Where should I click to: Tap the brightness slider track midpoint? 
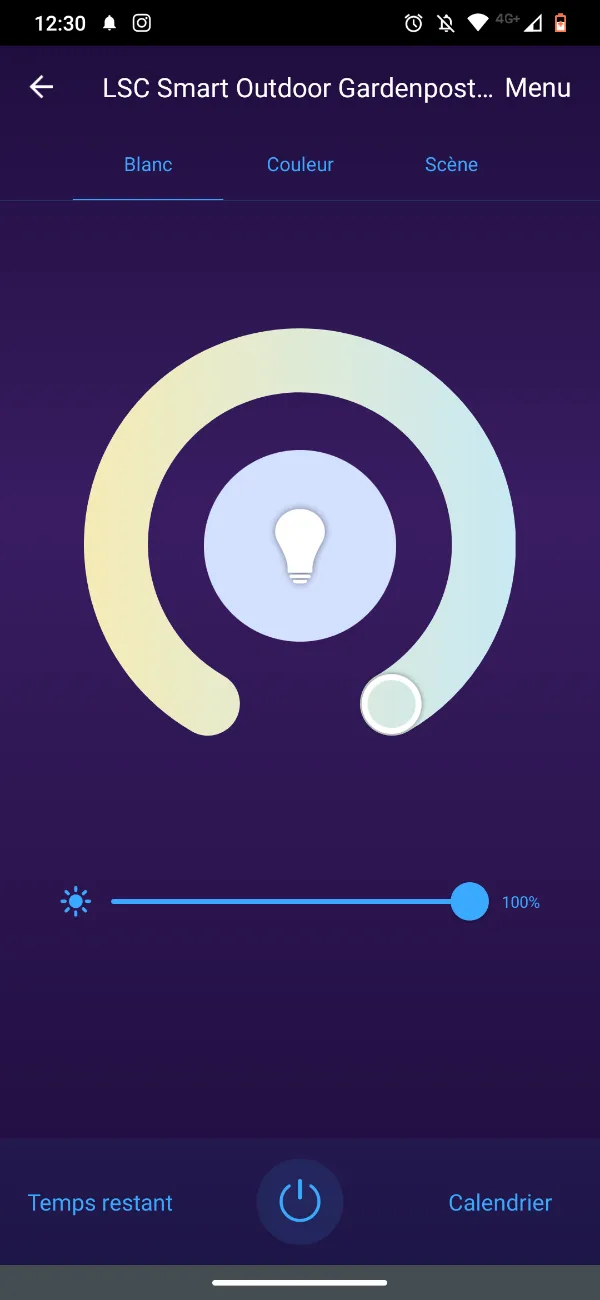click(x=290, y=902)
